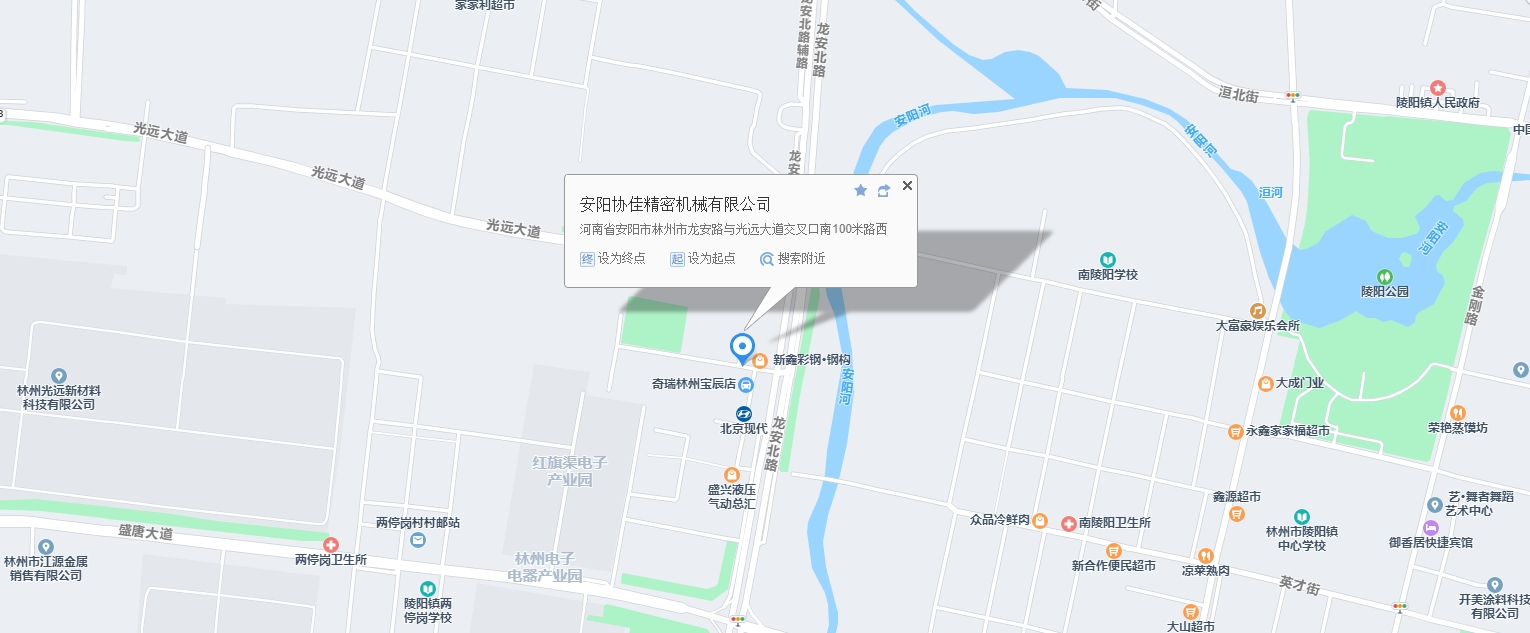Open 南陵阳学校 school marker

pyautogui.click(x=1107, y=259)
